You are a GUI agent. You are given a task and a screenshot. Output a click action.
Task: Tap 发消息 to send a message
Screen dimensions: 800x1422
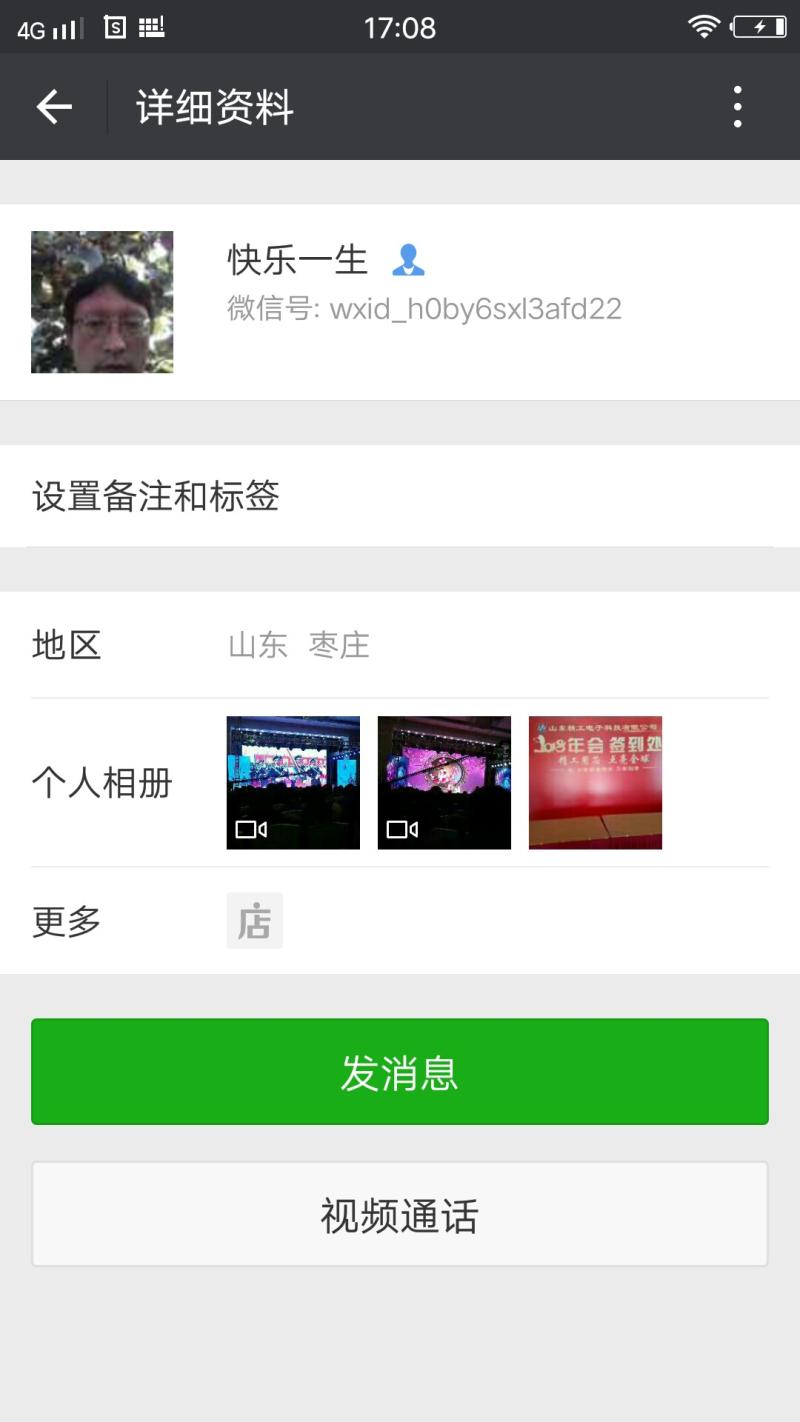tap(400, 1072)
